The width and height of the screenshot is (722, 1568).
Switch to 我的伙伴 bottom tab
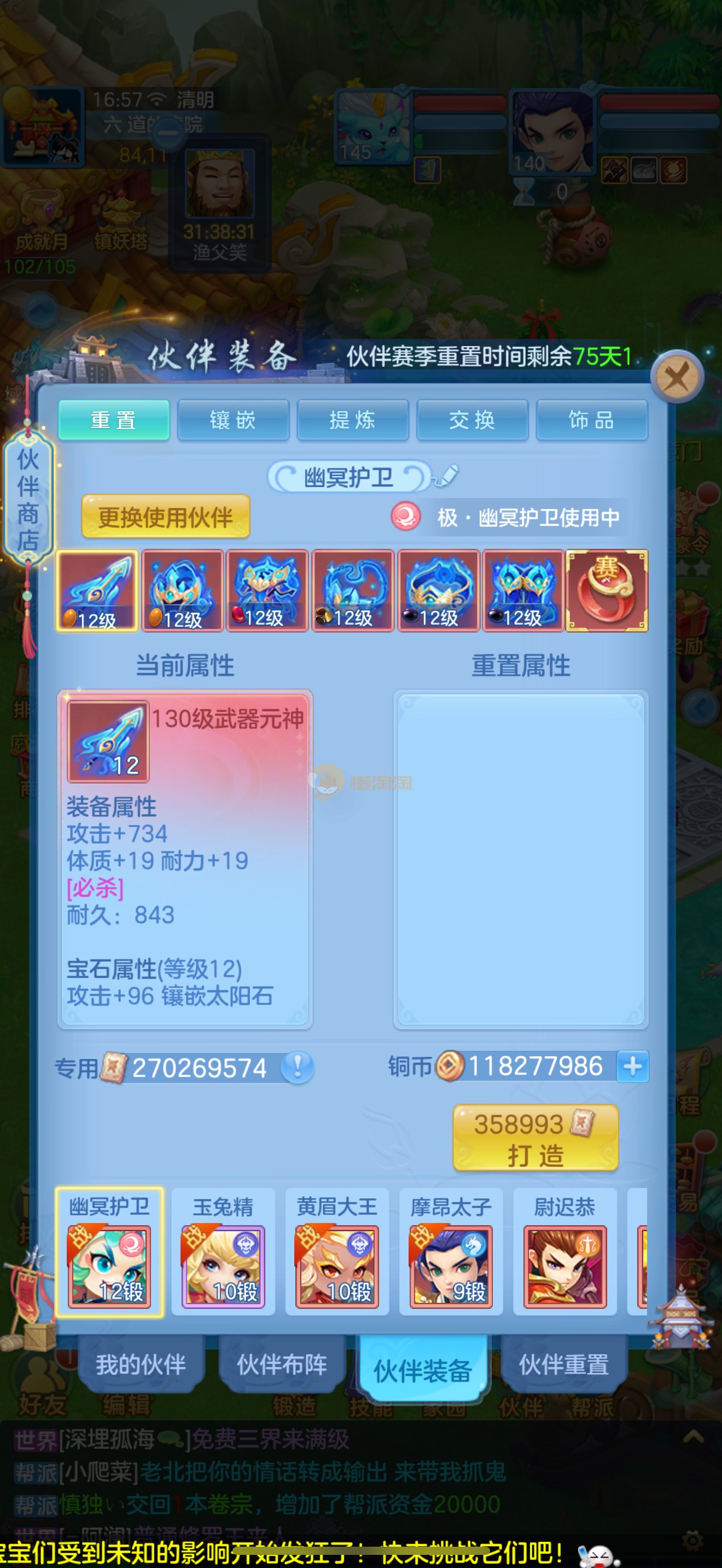click(141, 1364)
